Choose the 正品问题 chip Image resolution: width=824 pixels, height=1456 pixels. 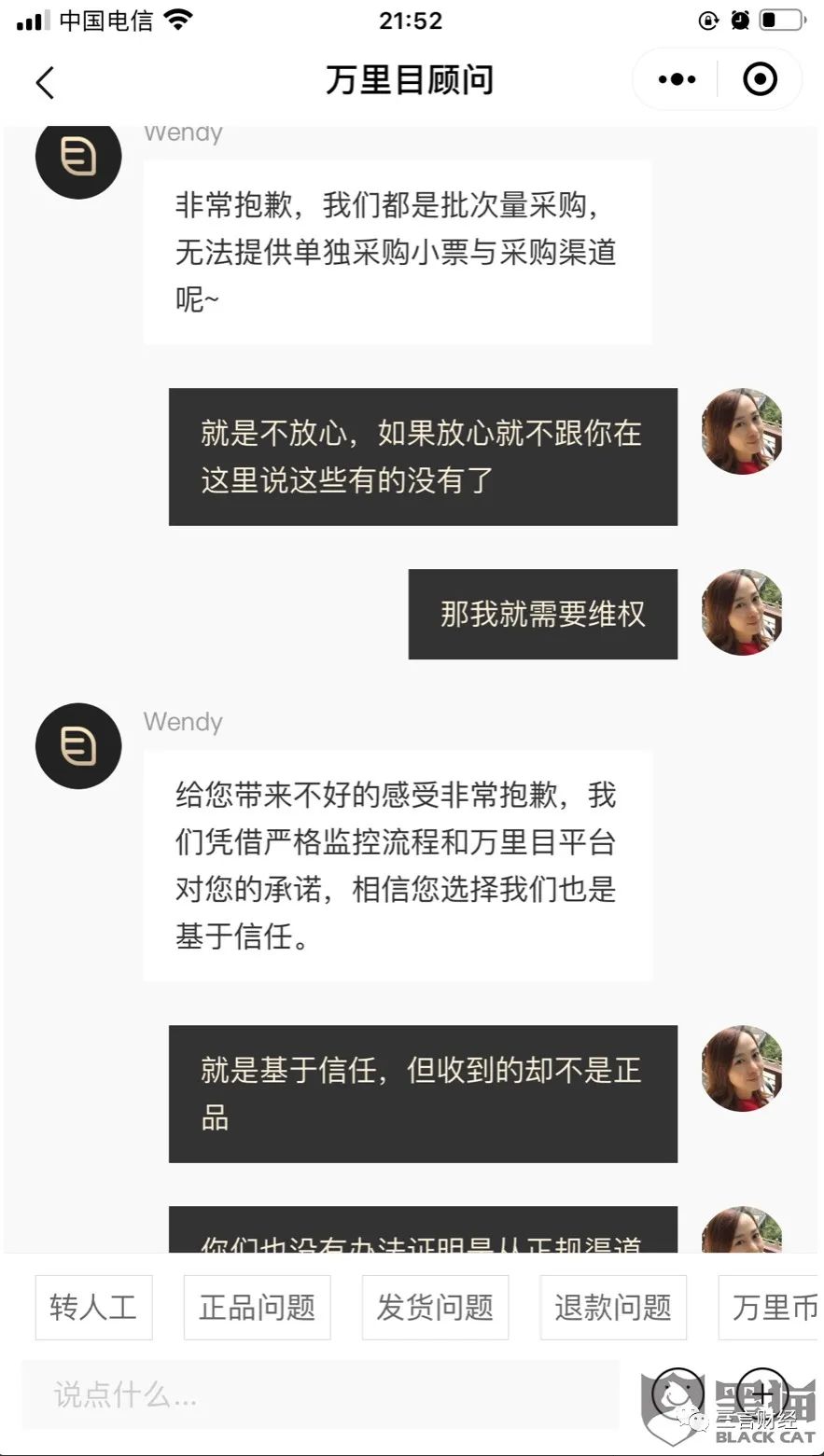point(257,1308)
